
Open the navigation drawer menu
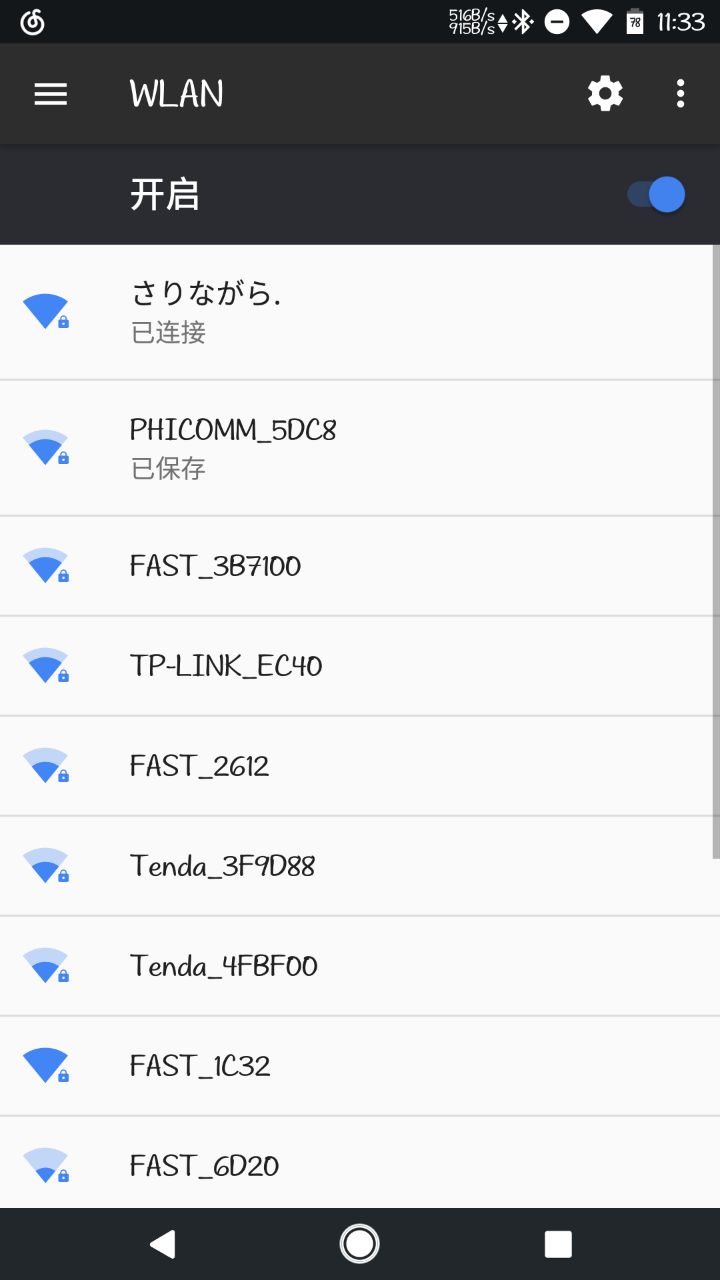pos(51,94)
